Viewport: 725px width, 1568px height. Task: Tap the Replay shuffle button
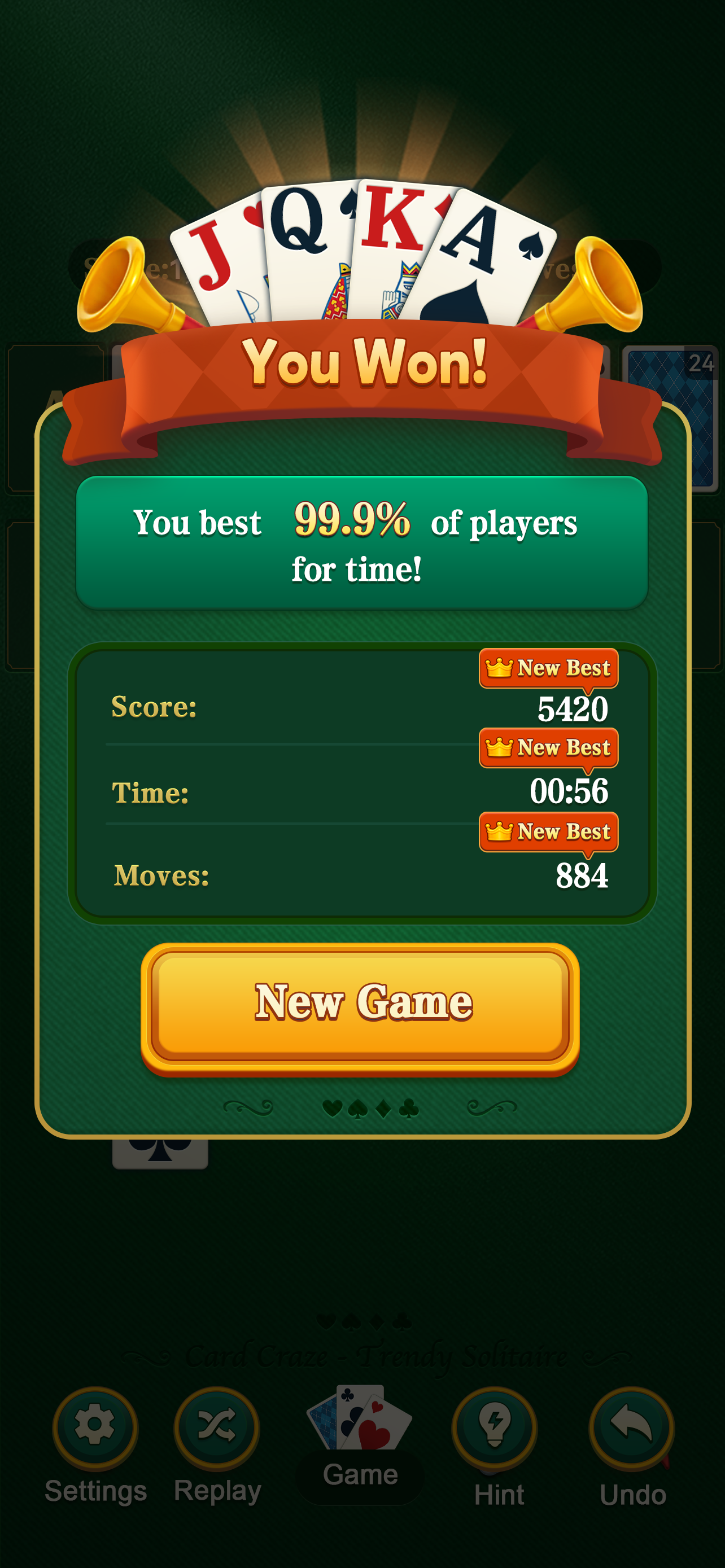(217, 1426)
